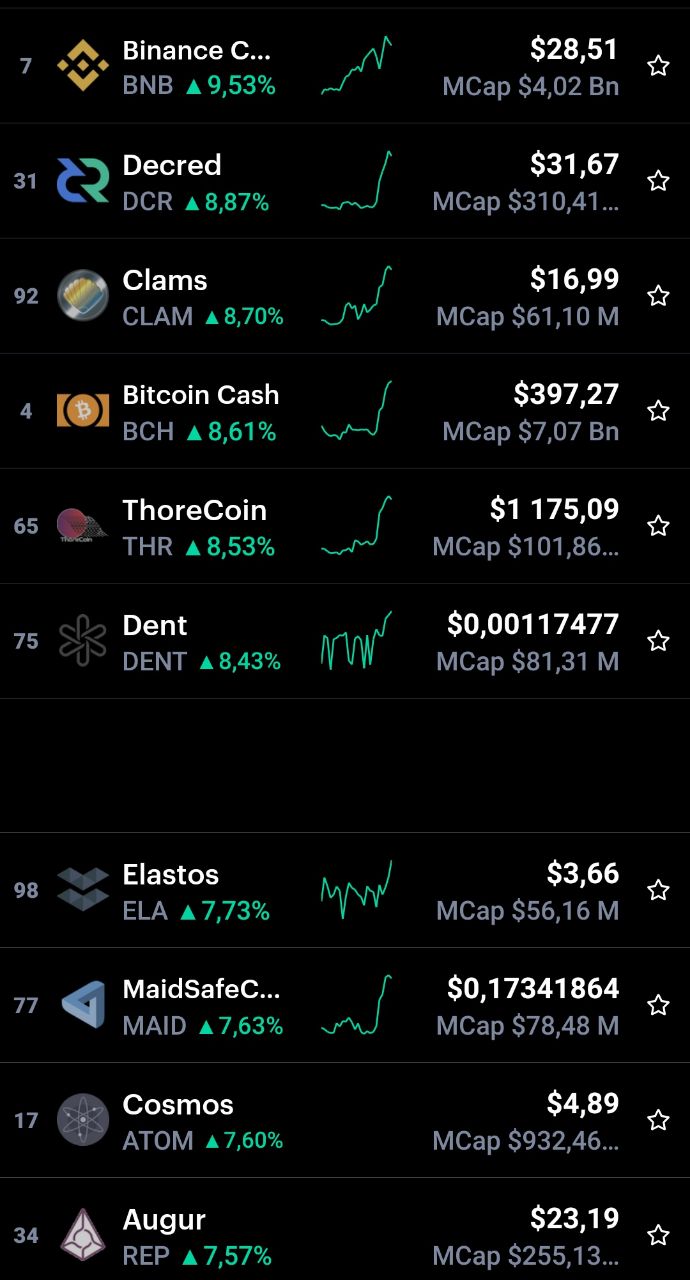Viewport: 690px width, 1280px height.
Task: Open the Dent coin page
Action: [x=345, y=641]
